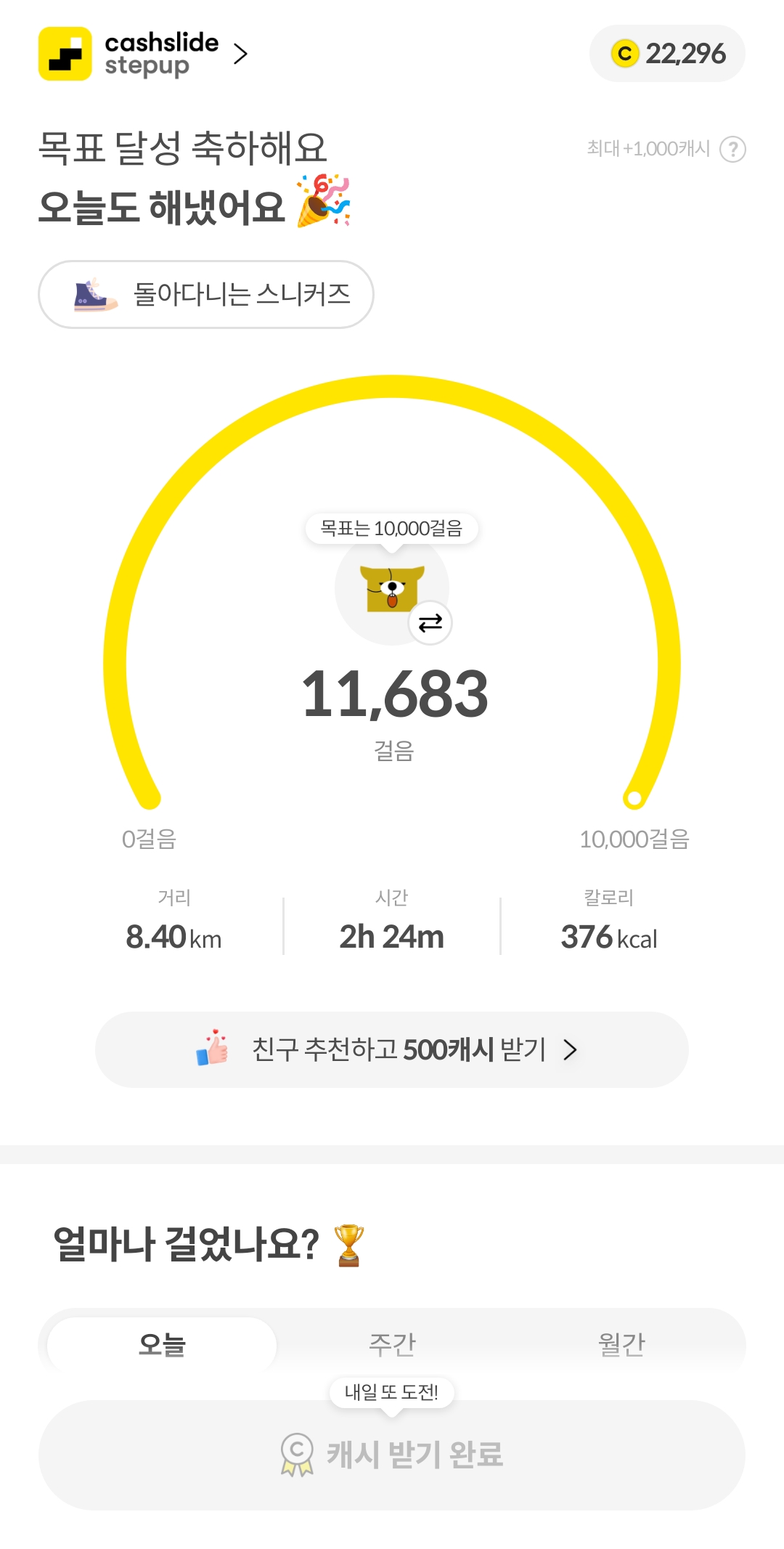784x1549 pixels.
Task: Open 친구 추천하고 500캐시 받기 banner
Action: pyautogui.click(x=392, y=1049)
